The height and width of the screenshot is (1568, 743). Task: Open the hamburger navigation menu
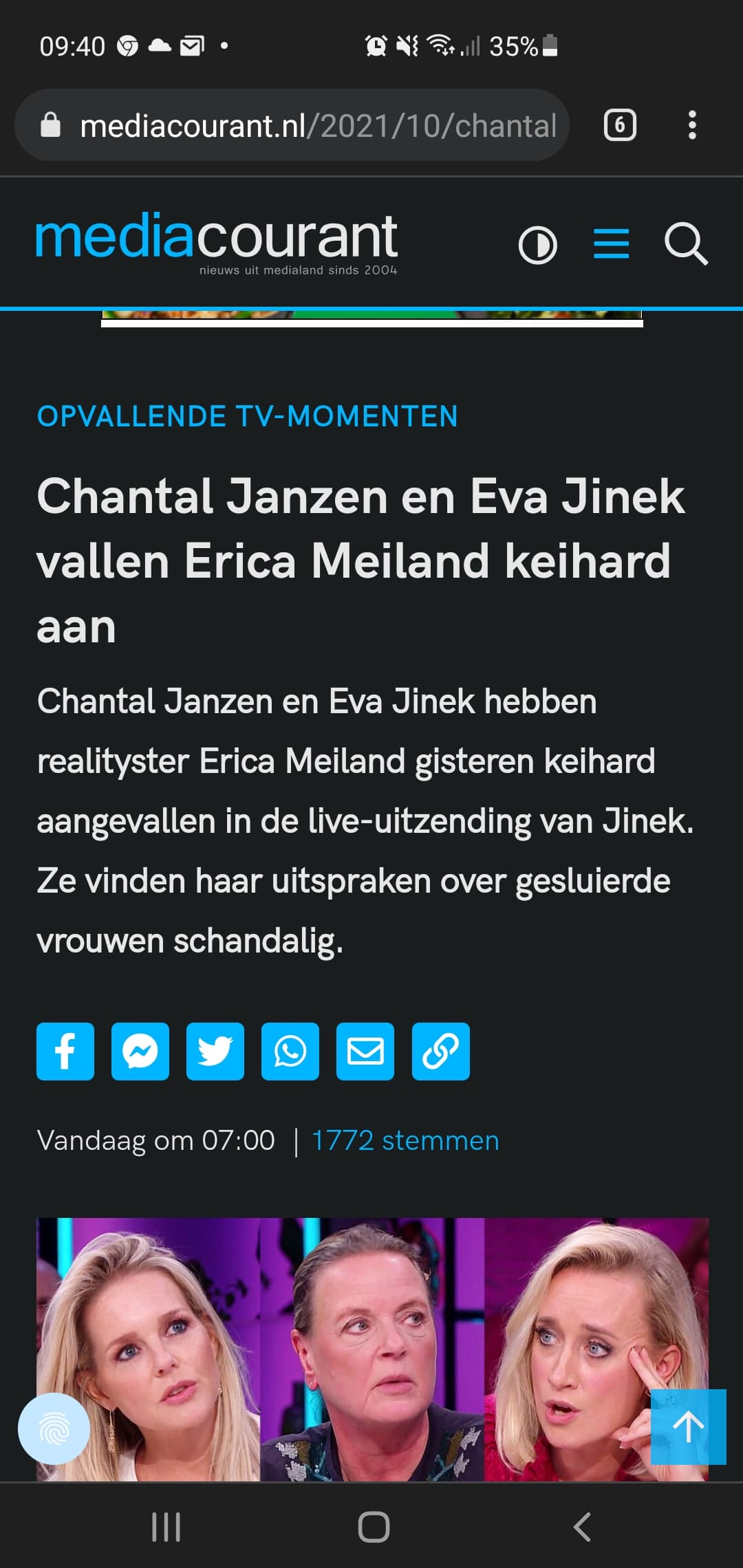tap(611, 244)
